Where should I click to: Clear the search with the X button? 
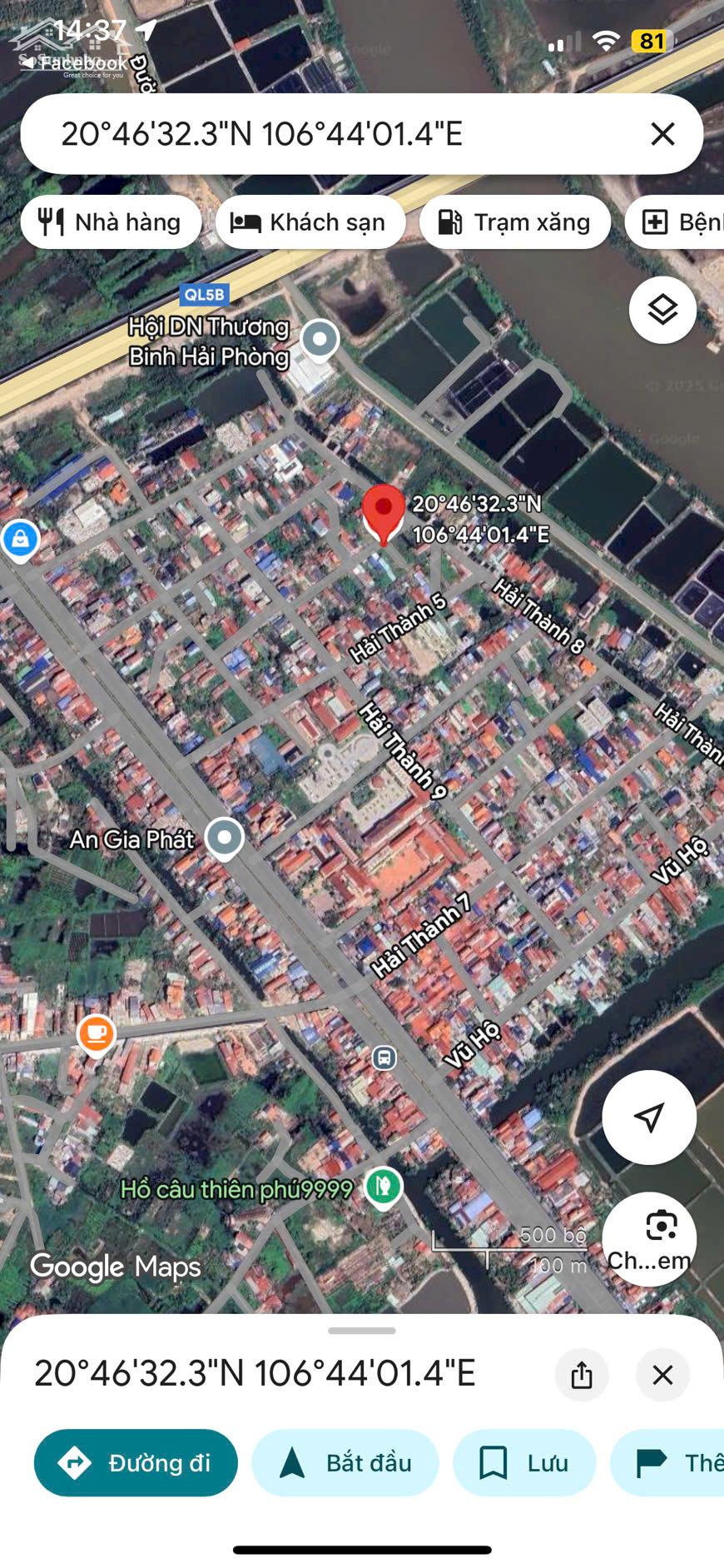662,134
